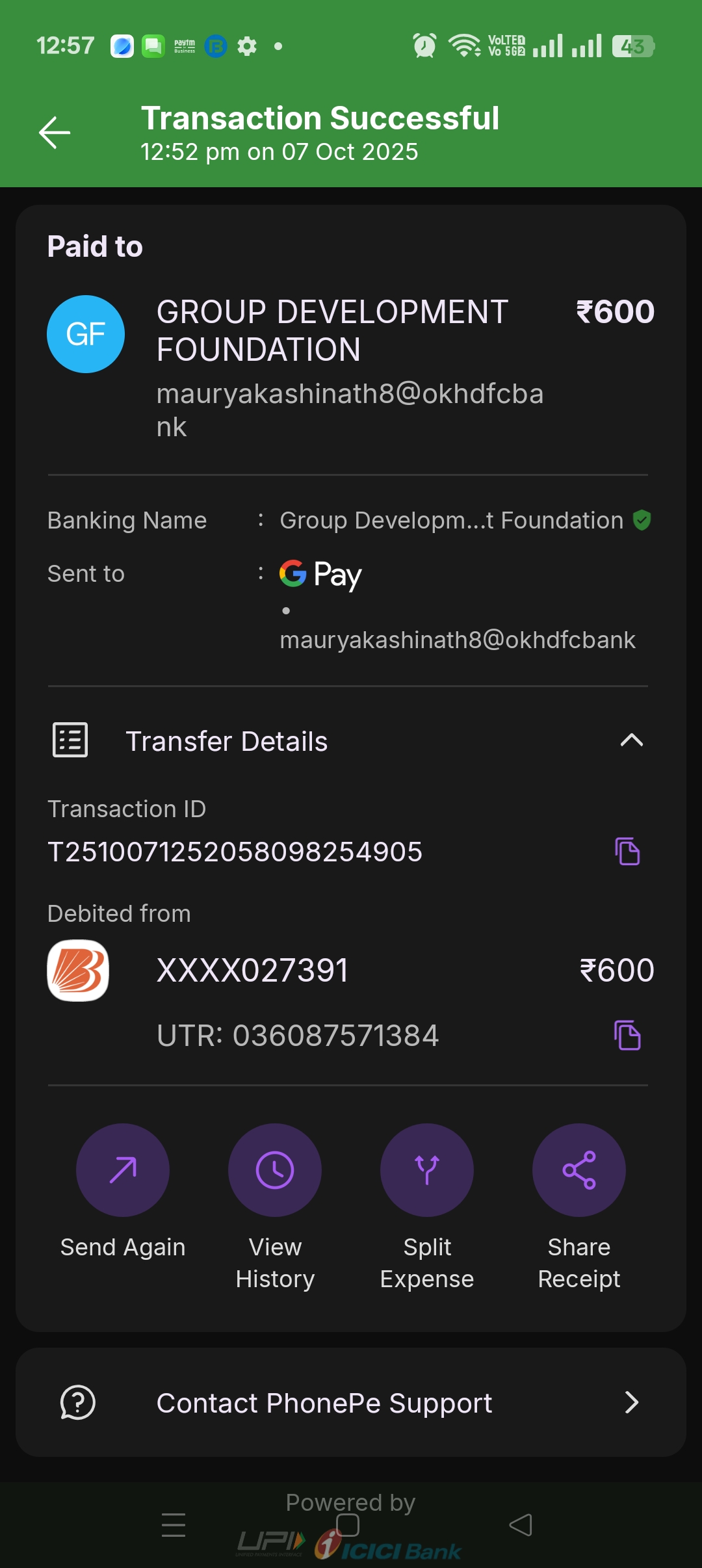Share the payment receipt
The image size is (702, 1568).
click(579, 1170)
